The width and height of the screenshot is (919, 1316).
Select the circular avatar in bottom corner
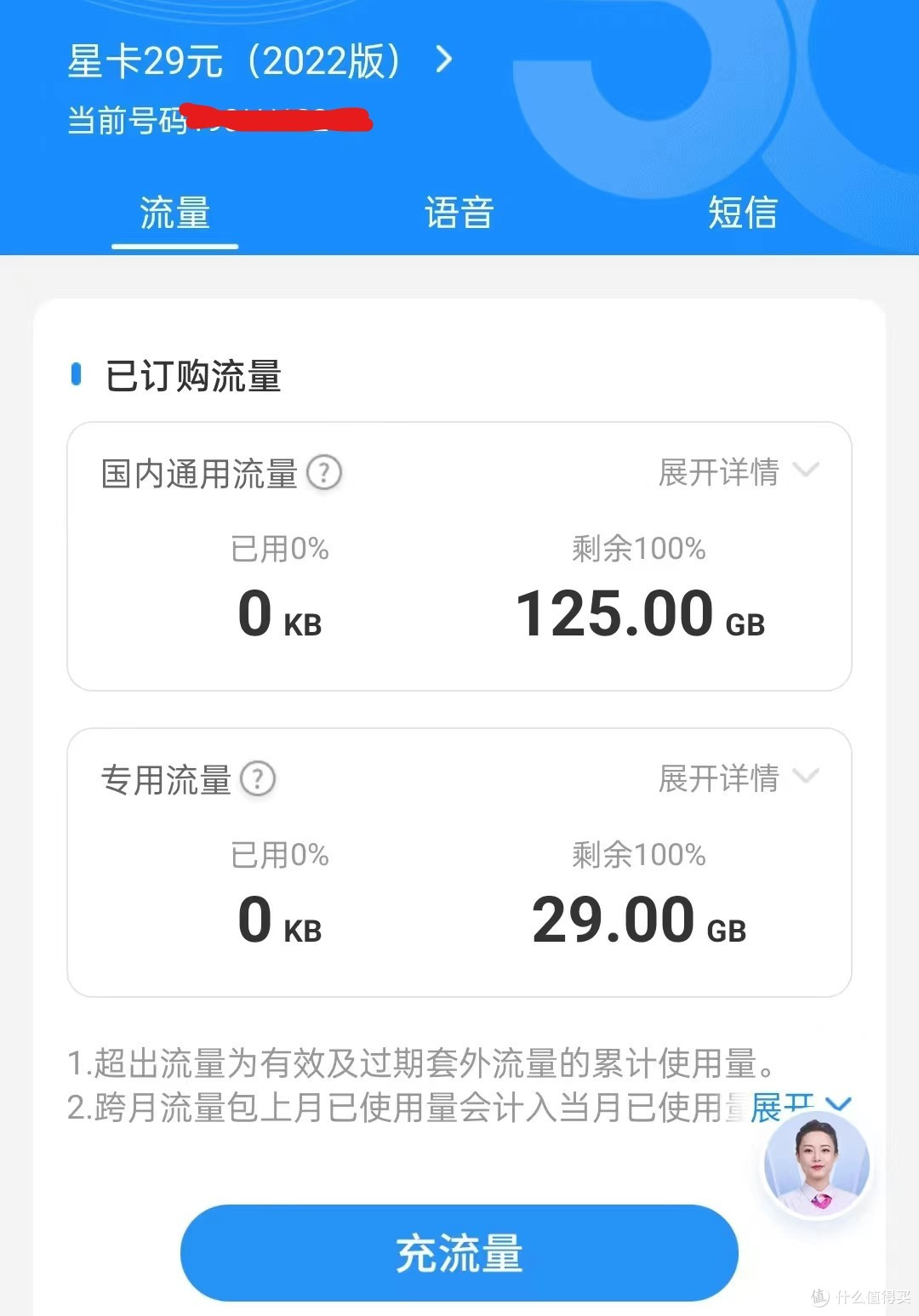click(814, 1166)
